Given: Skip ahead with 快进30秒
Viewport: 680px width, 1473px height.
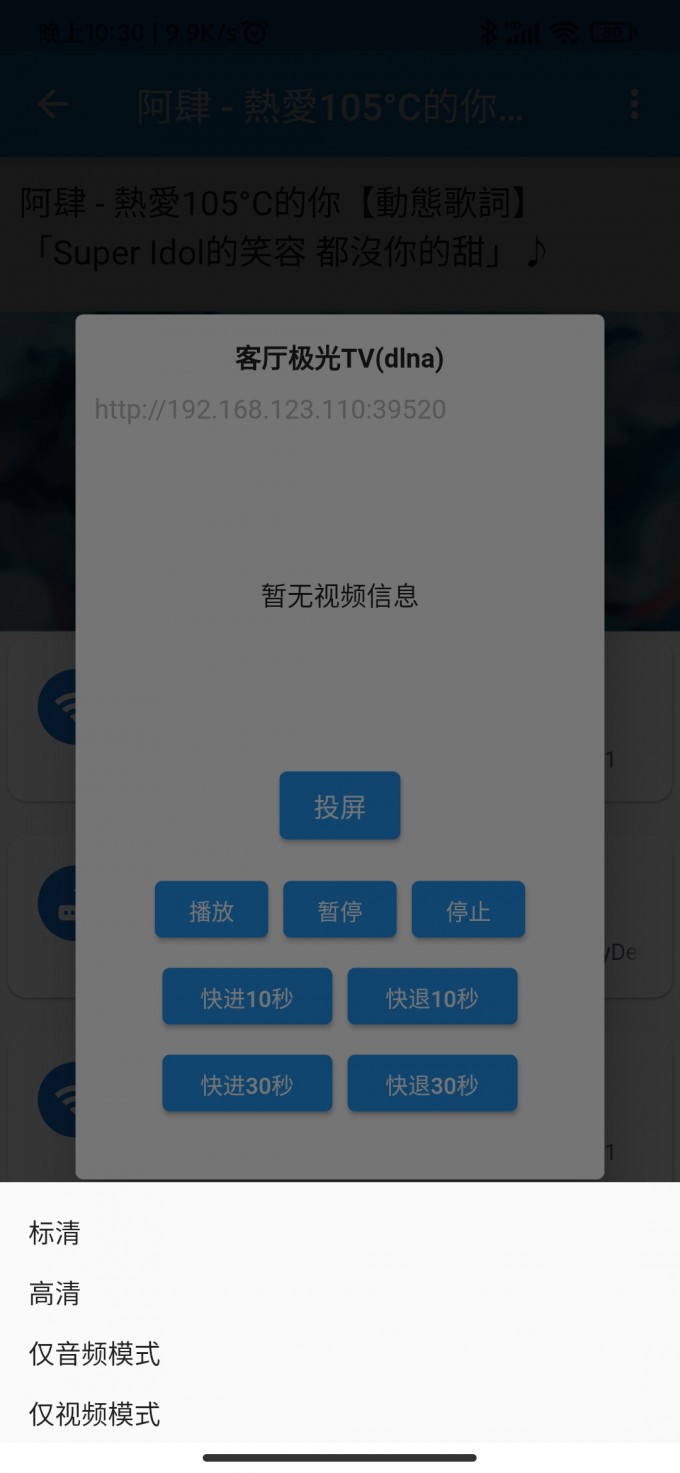Looking at the screenshot, I should (x=247, y=1084).
